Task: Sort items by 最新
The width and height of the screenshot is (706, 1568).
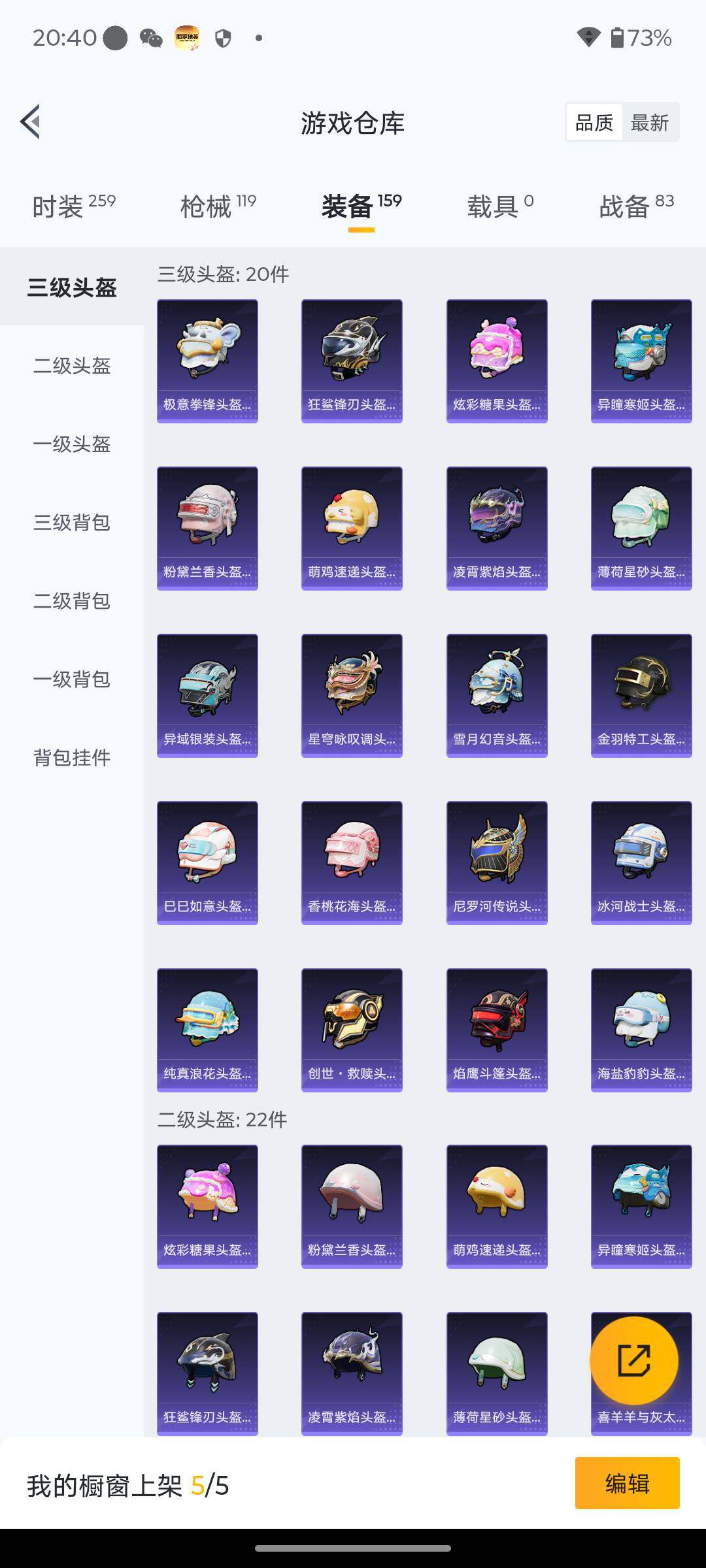Action: 649,122
